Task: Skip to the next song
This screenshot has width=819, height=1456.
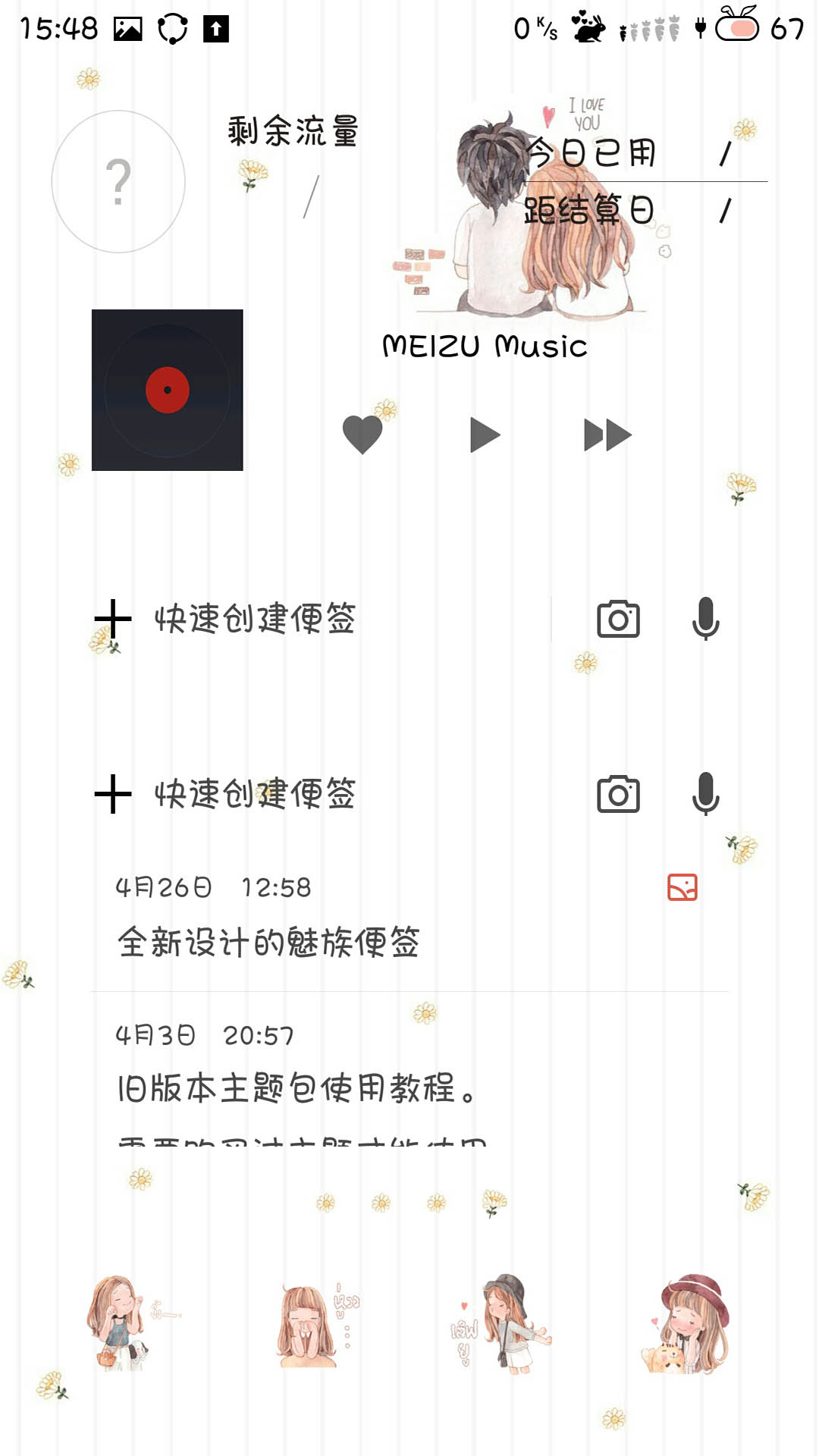Action: 607,435
